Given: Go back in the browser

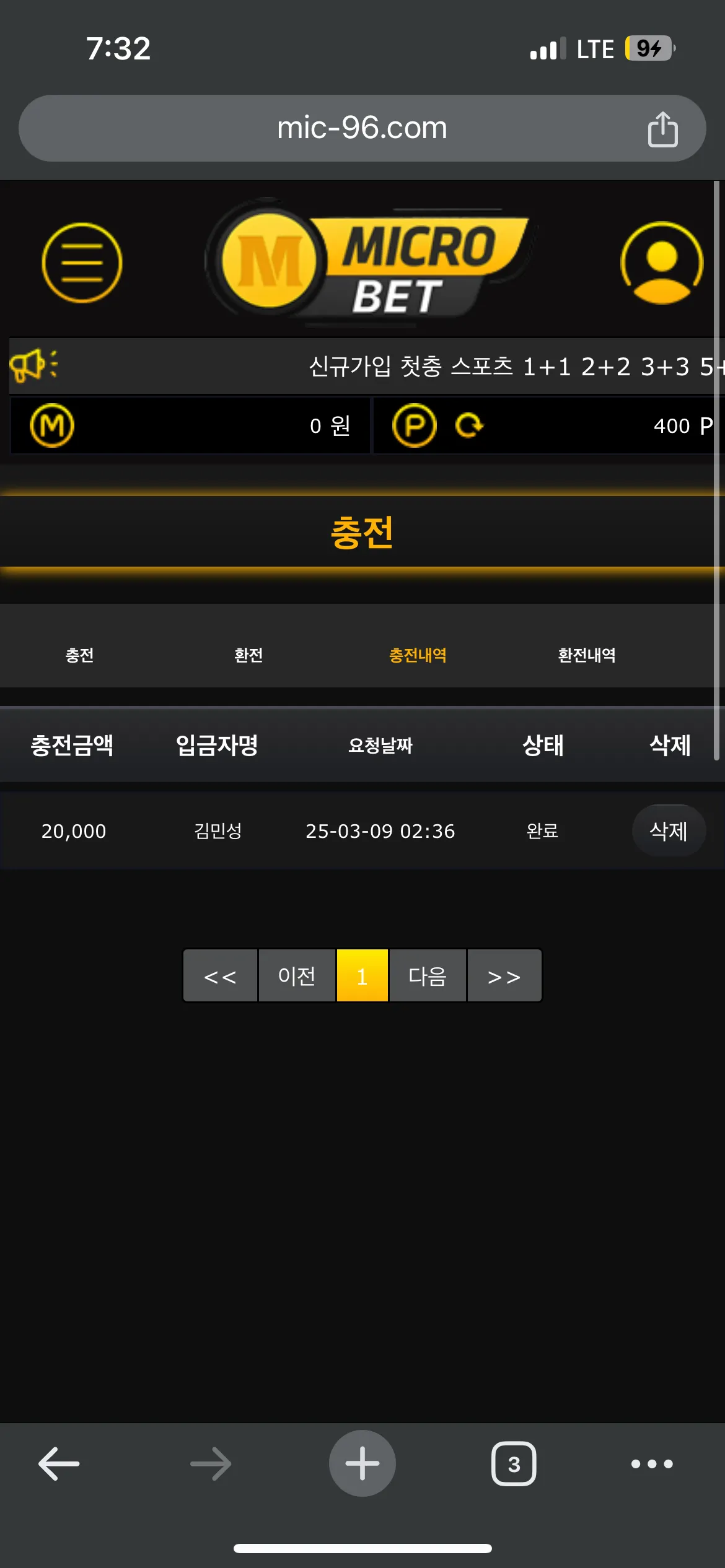Looking at the screenshot, I should click(59, 1464).
